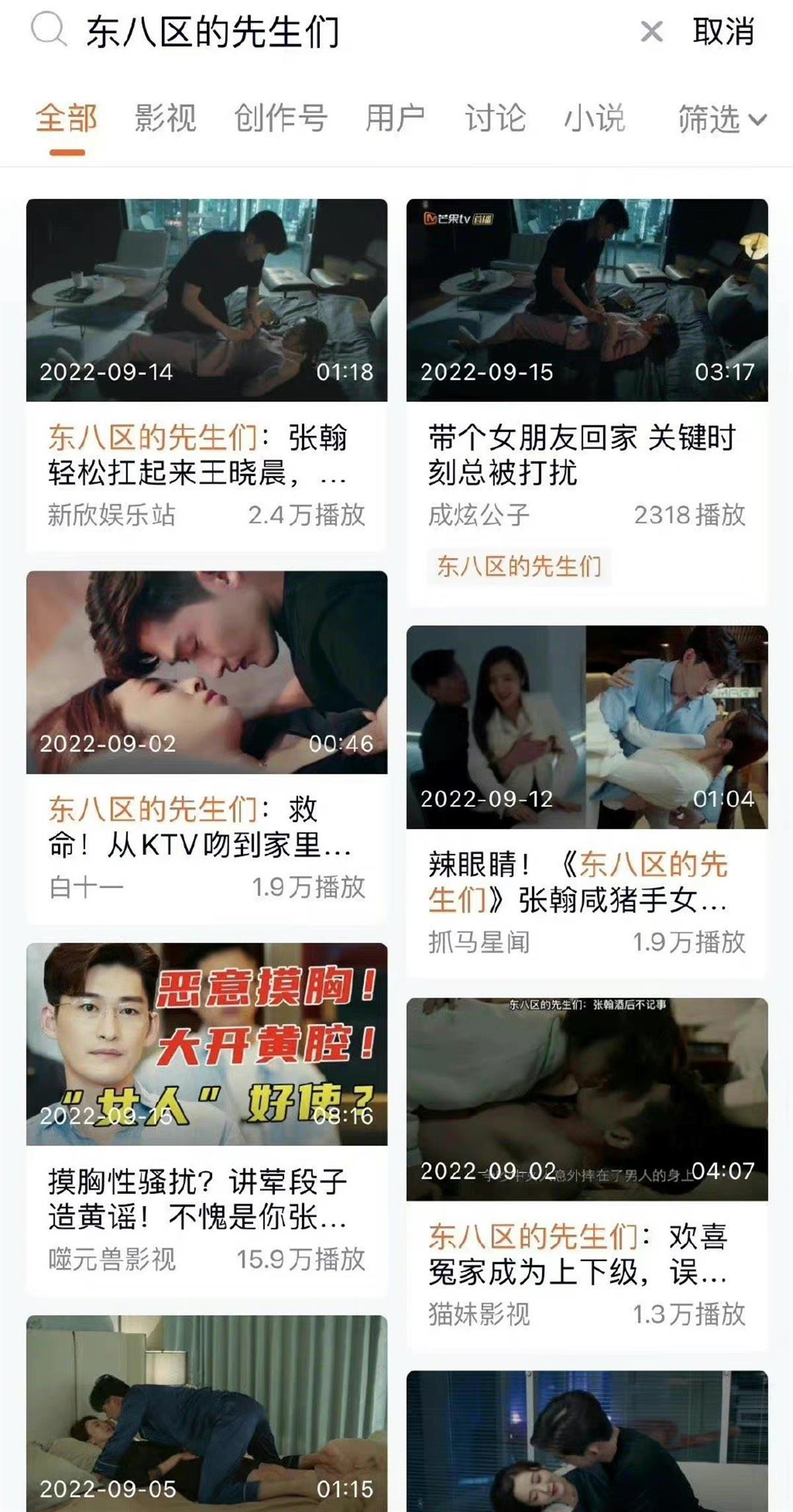Switch to the 创作号 tab
Screen dimensions: 793x1512
(x=281, y=119)
